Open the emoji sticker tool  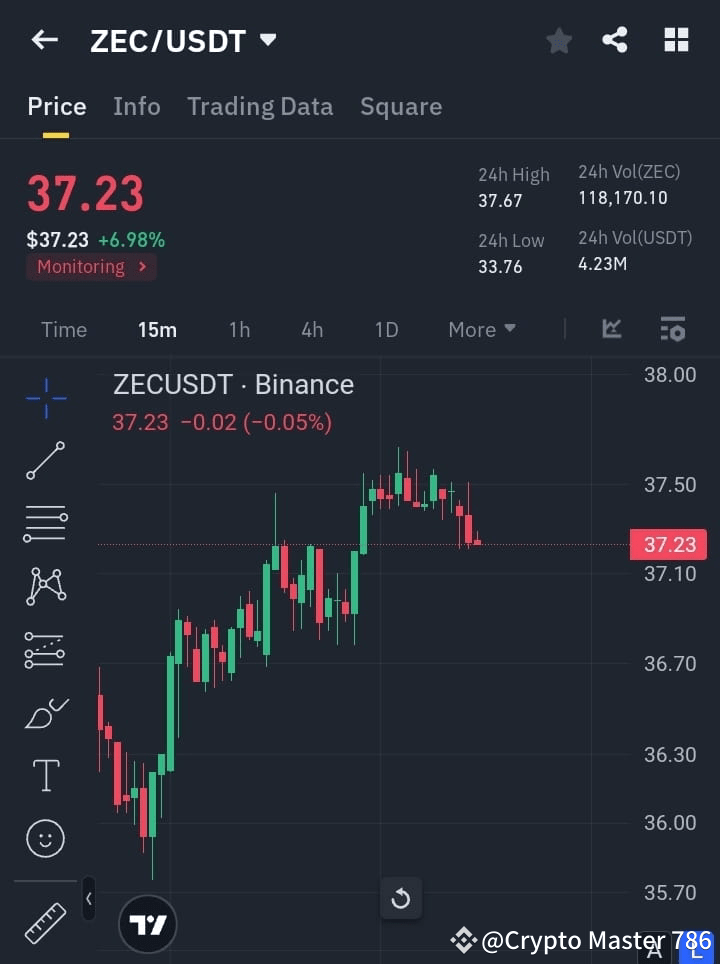click(45, 838)
